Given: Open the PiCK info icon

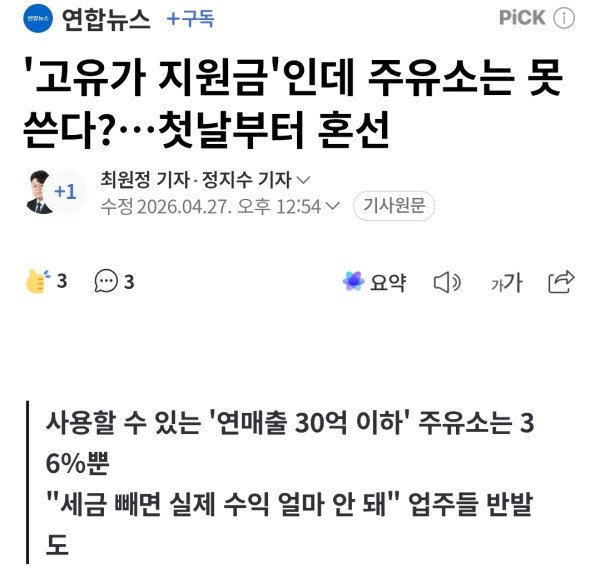Looking at the screenshot, I should tap(565, 19).
